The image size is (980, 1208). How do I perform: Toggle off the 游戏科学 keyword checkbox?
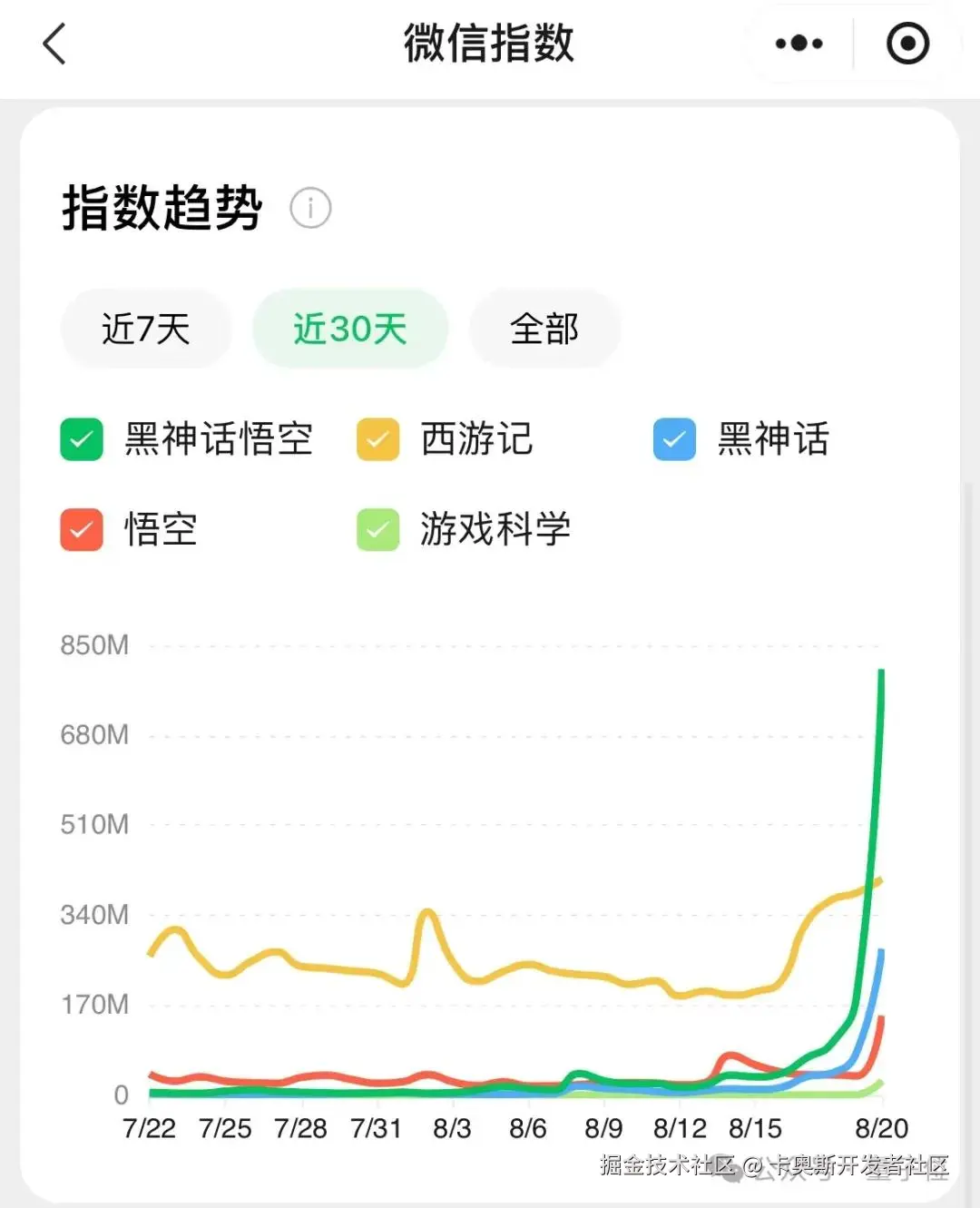377,529
